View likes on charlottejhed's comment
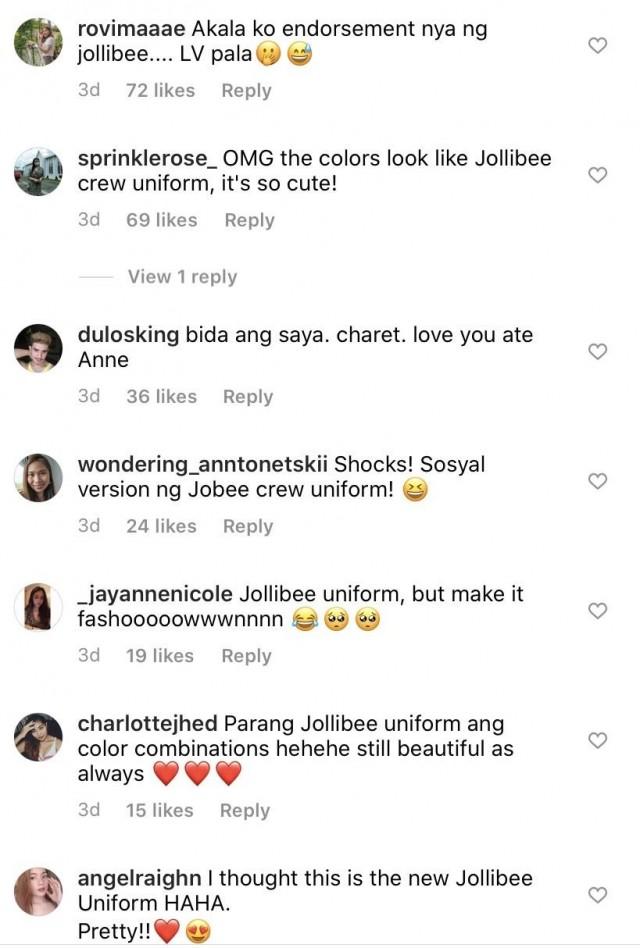 (159, 810)
